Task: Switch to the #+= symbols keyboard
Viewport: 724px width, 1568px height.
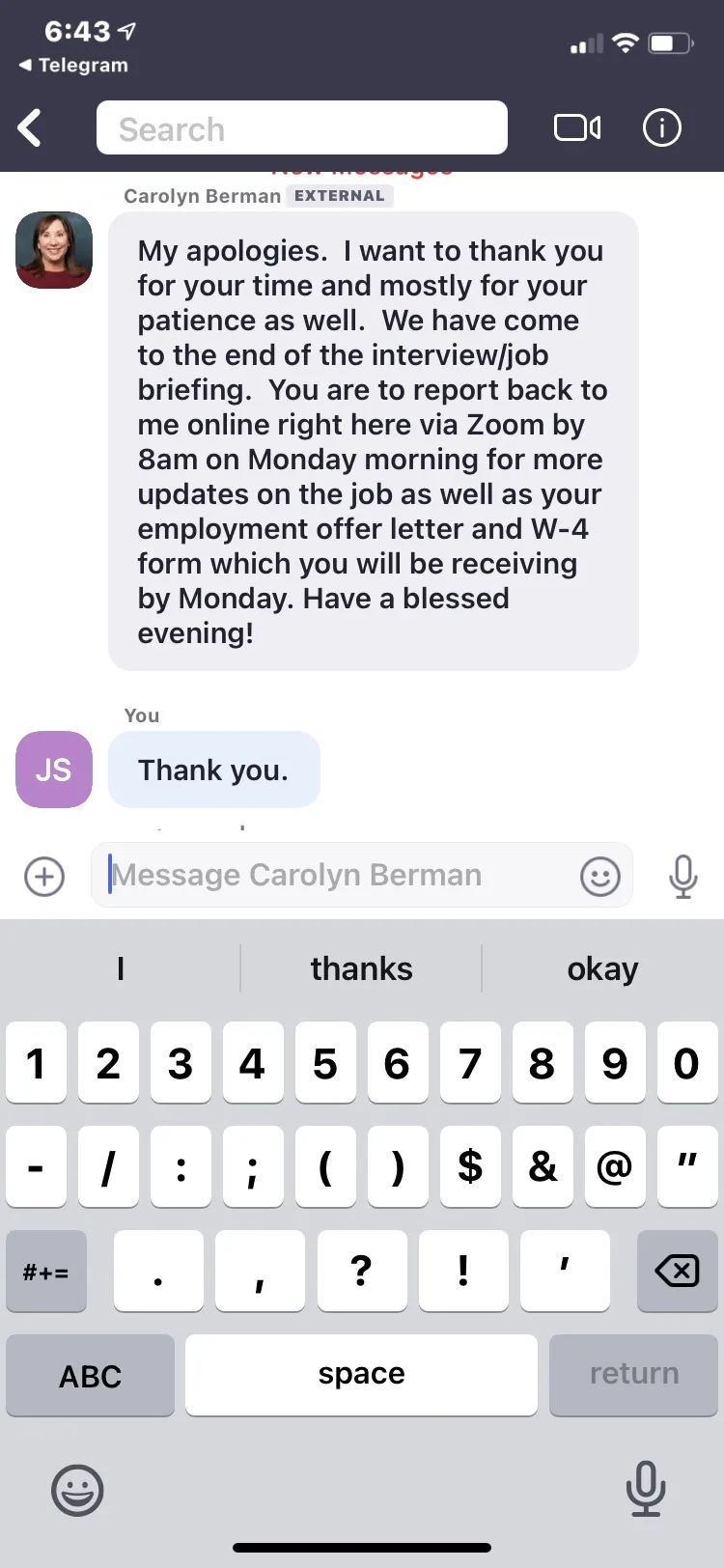Action: click(x=46, y=1271)
